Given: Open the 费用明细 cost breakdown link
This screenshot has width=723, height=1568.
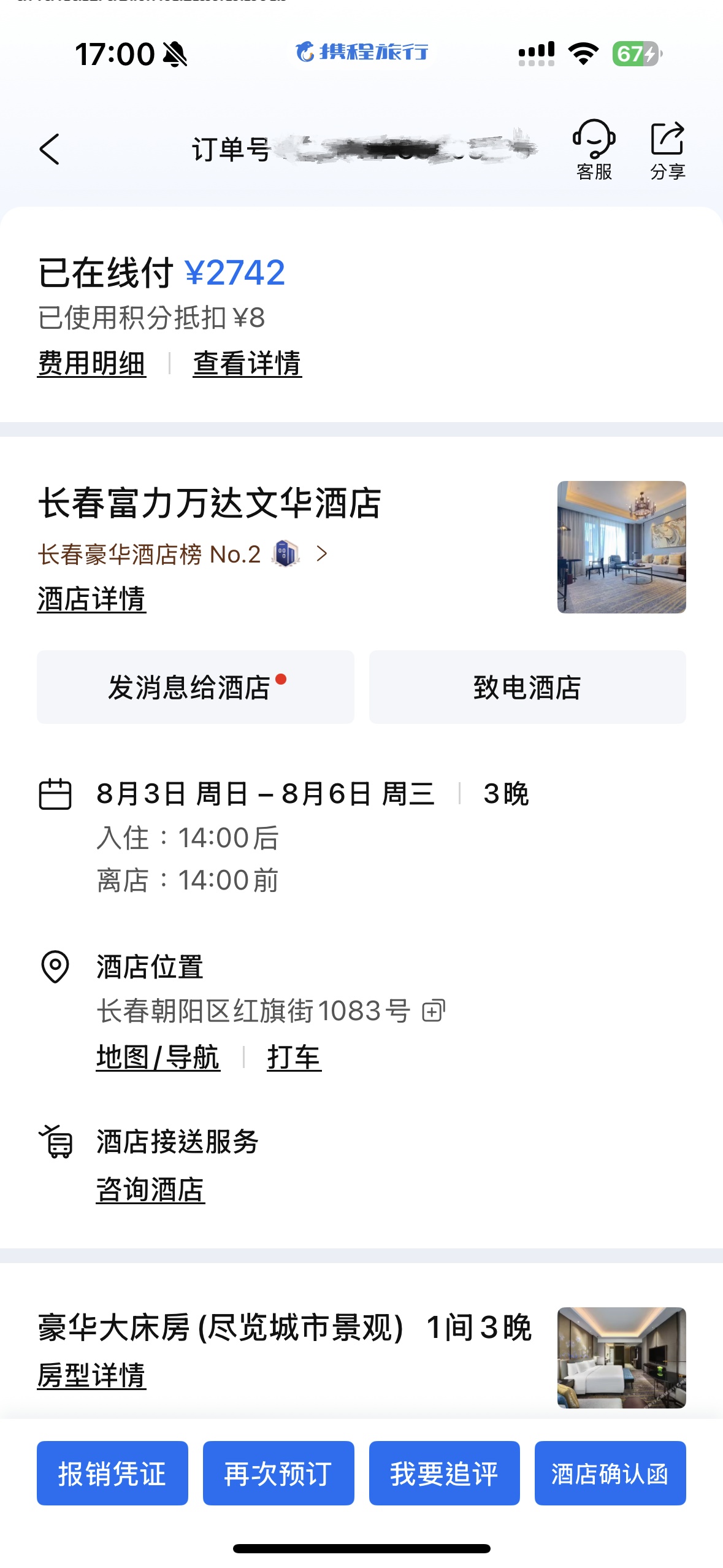Looking at the screenshot, I should click(x=91, y=363).
